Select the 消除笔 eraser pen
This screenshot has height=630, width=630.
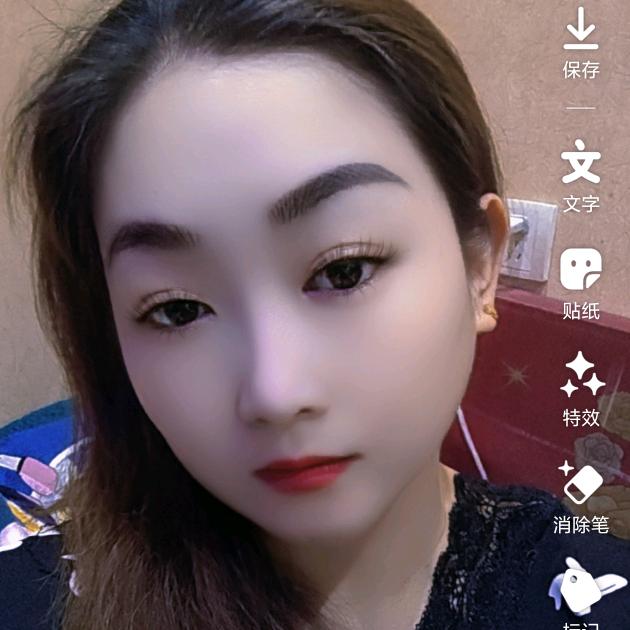pos(581,495)
